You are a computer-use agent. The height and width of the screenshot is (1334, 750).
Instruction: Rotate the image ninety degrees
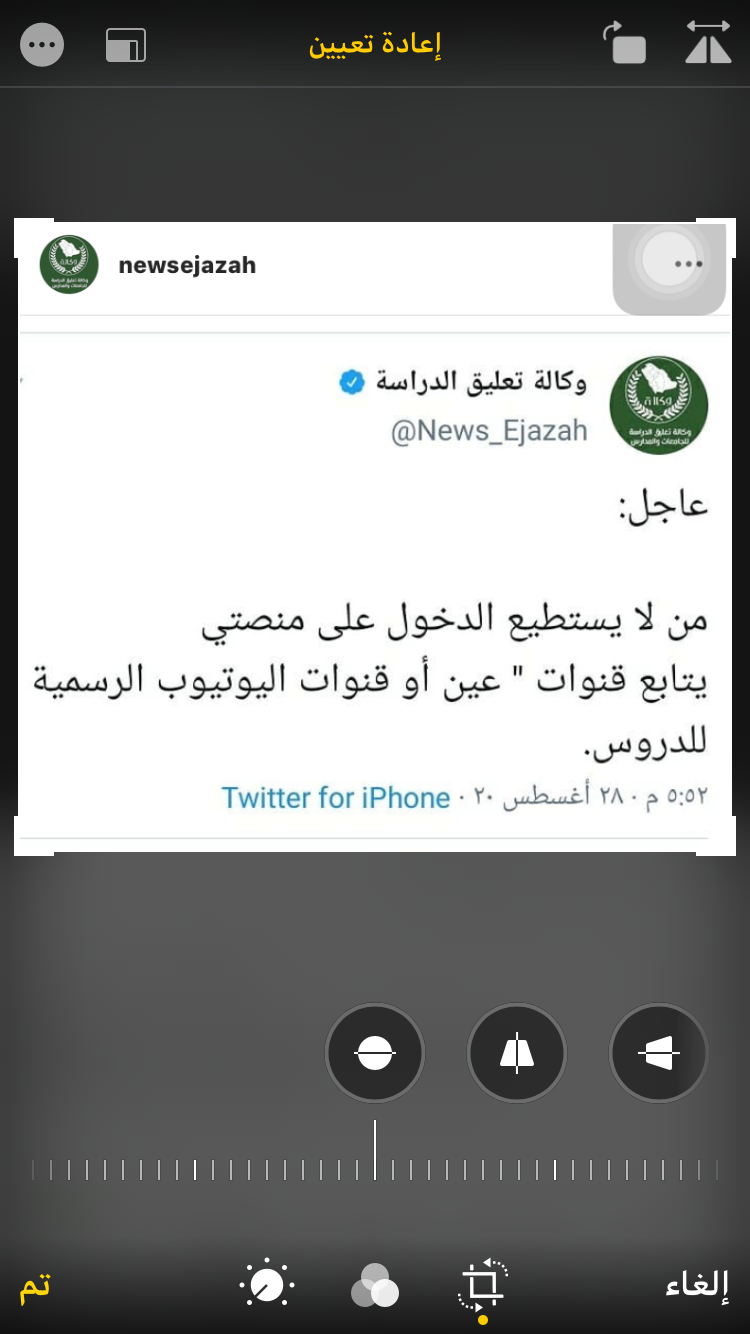coord(624,45)
